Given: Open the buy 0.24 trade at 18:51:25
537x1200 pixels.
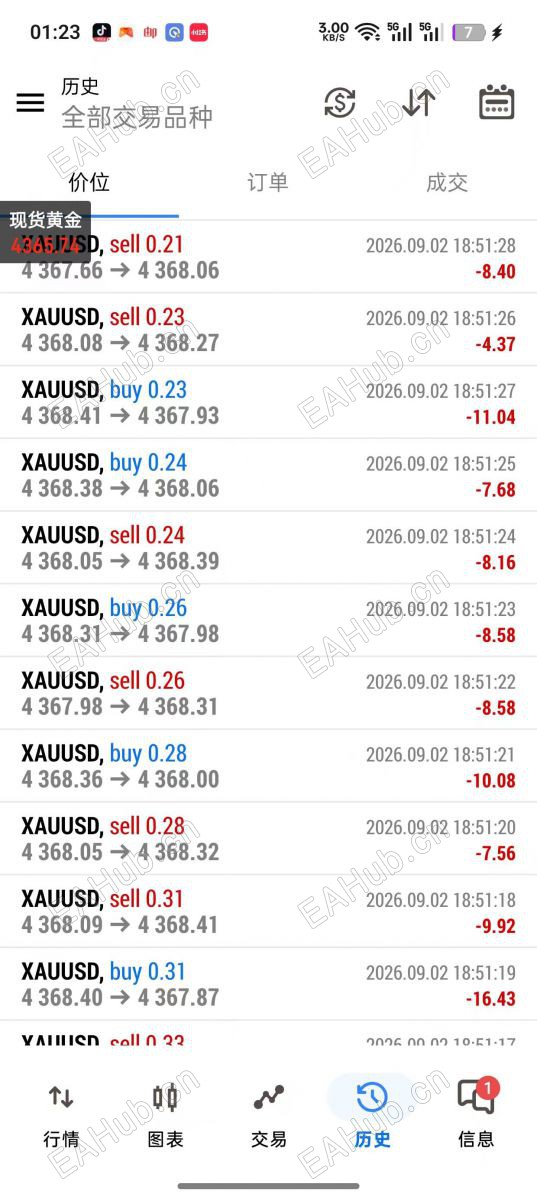Looking at the screenshot, I should (x=268, y=475).
